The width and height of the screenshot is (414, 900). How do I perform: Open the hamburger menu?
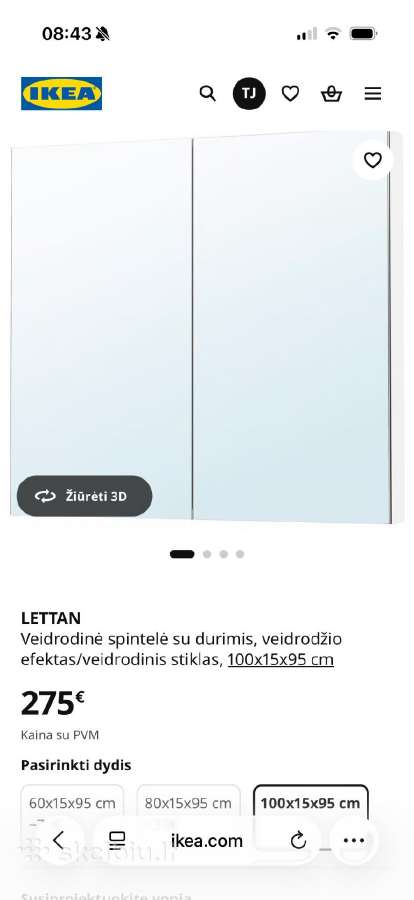373,94
